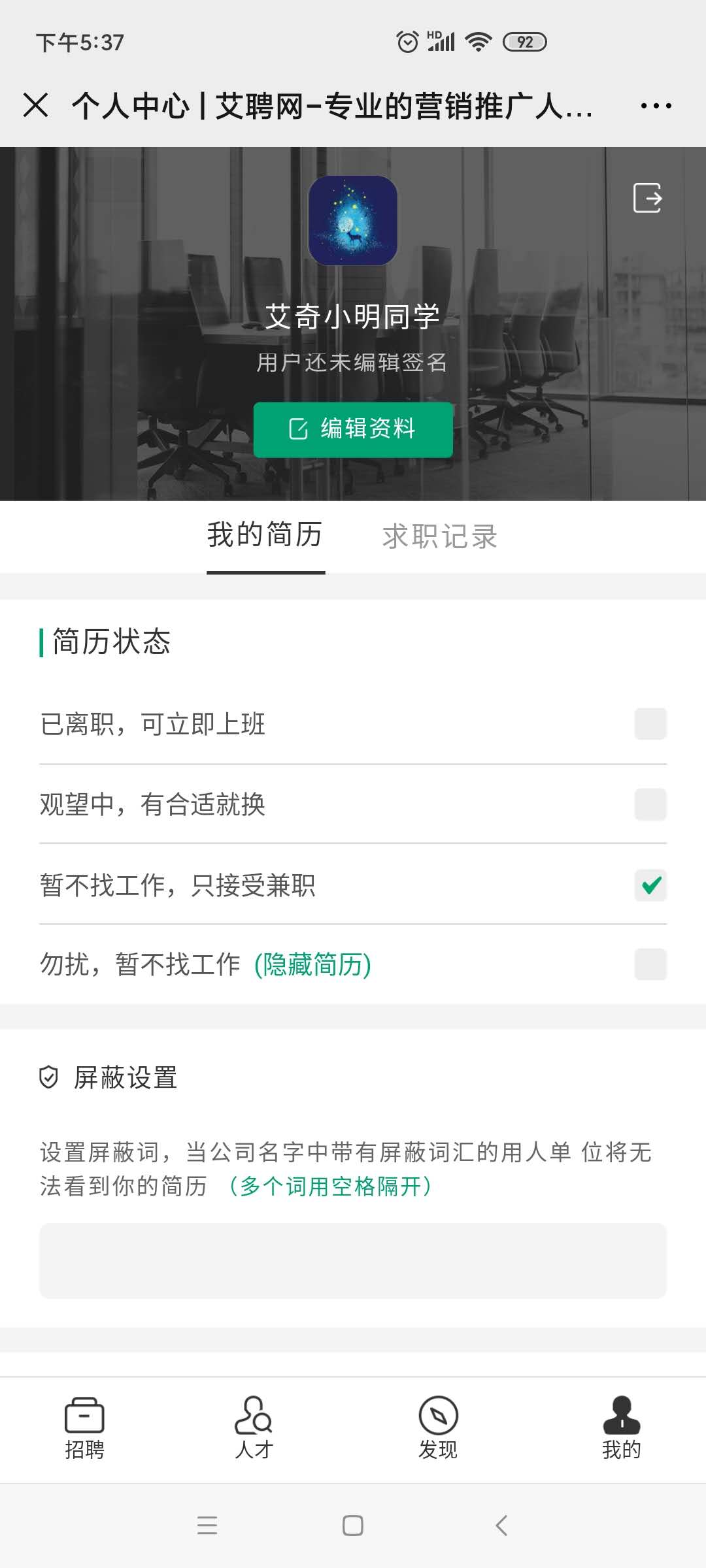706x1568 pixels.
Task: Select the 我的简历 tab
Action: tap(265, 535)
